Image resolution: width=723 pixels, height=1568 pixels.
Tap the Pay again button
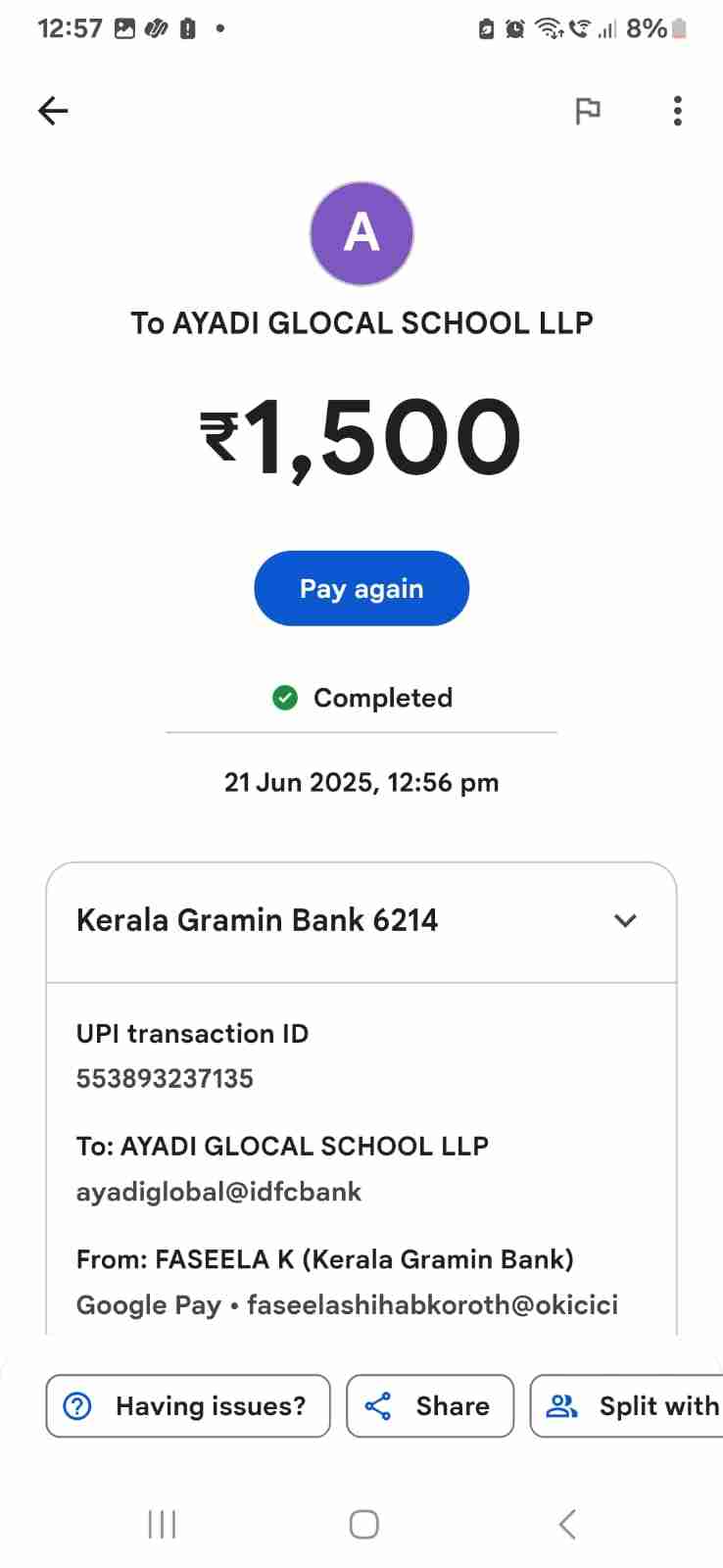pos(361,588)
